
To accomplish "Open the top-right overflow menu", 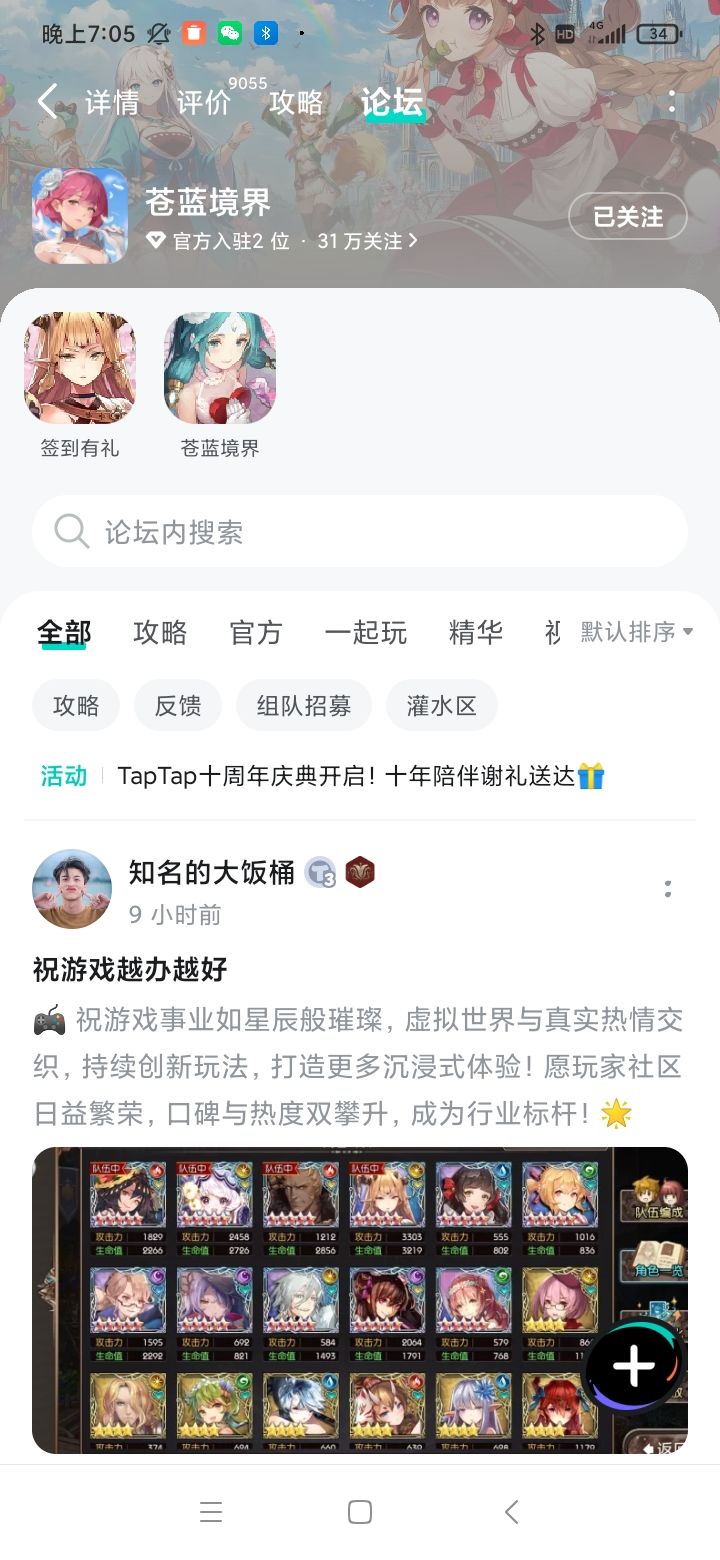I will click(672, 101).
